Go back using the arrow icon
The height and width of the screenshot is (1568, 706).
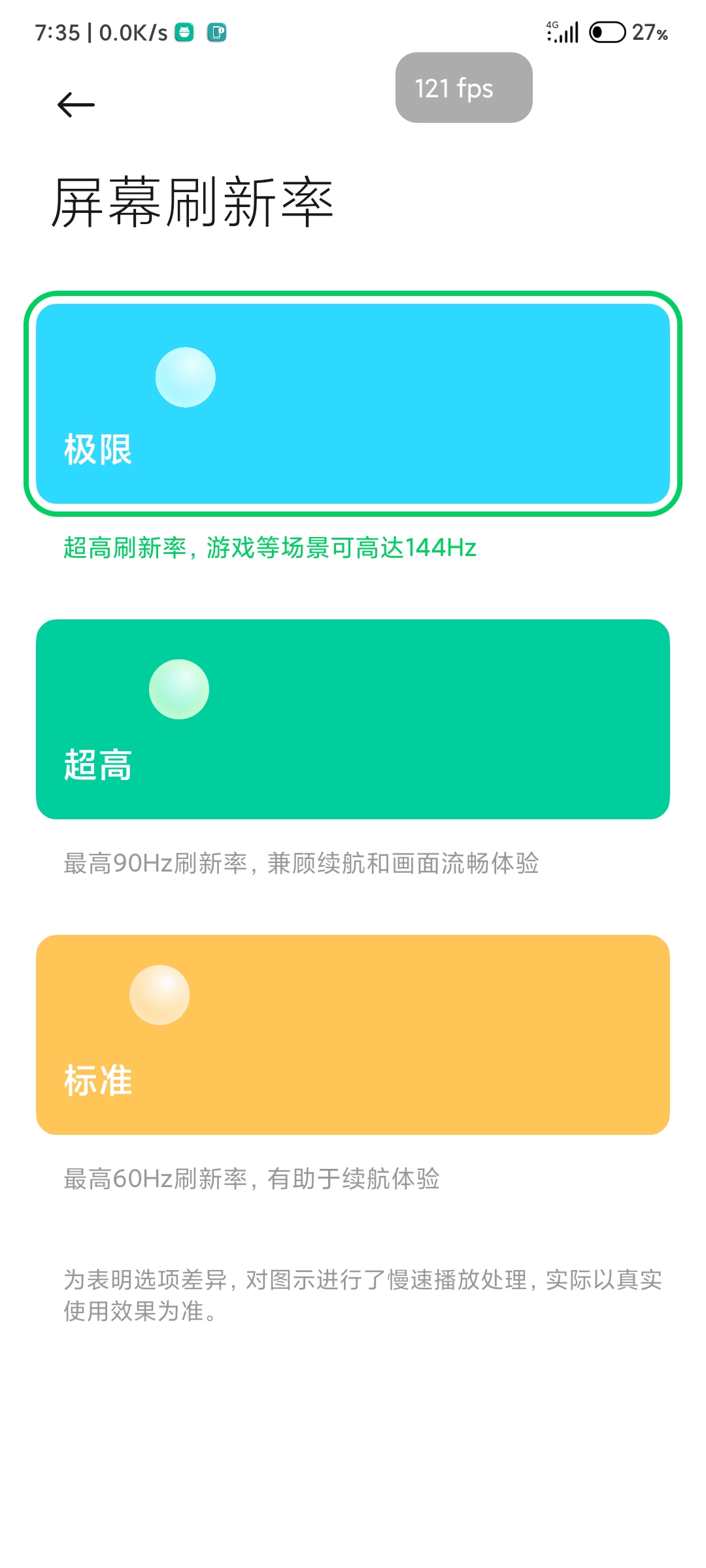pyautogui.click(x=76, y=105)
